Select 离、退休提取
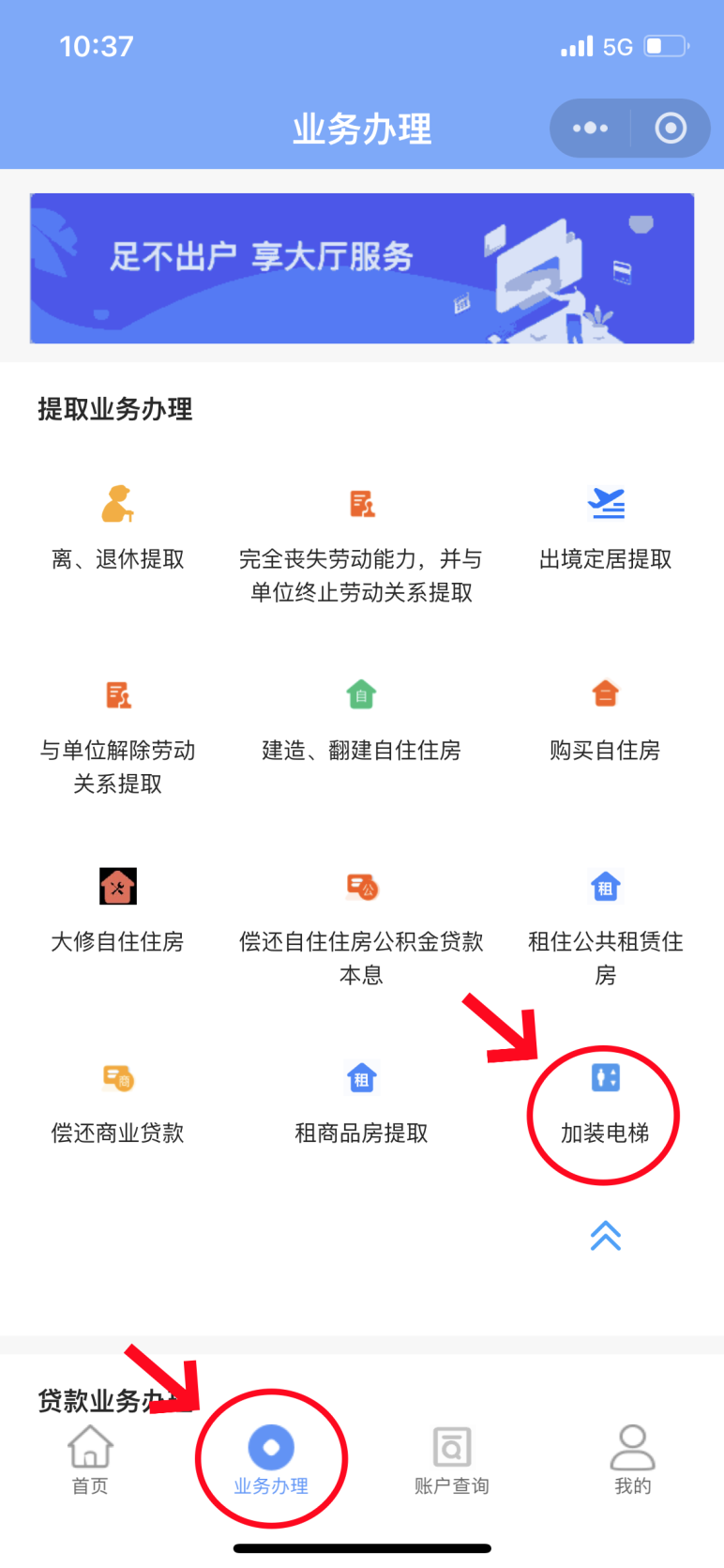The height and width of the screenshot is (1568, 724). tap(117, 529)
